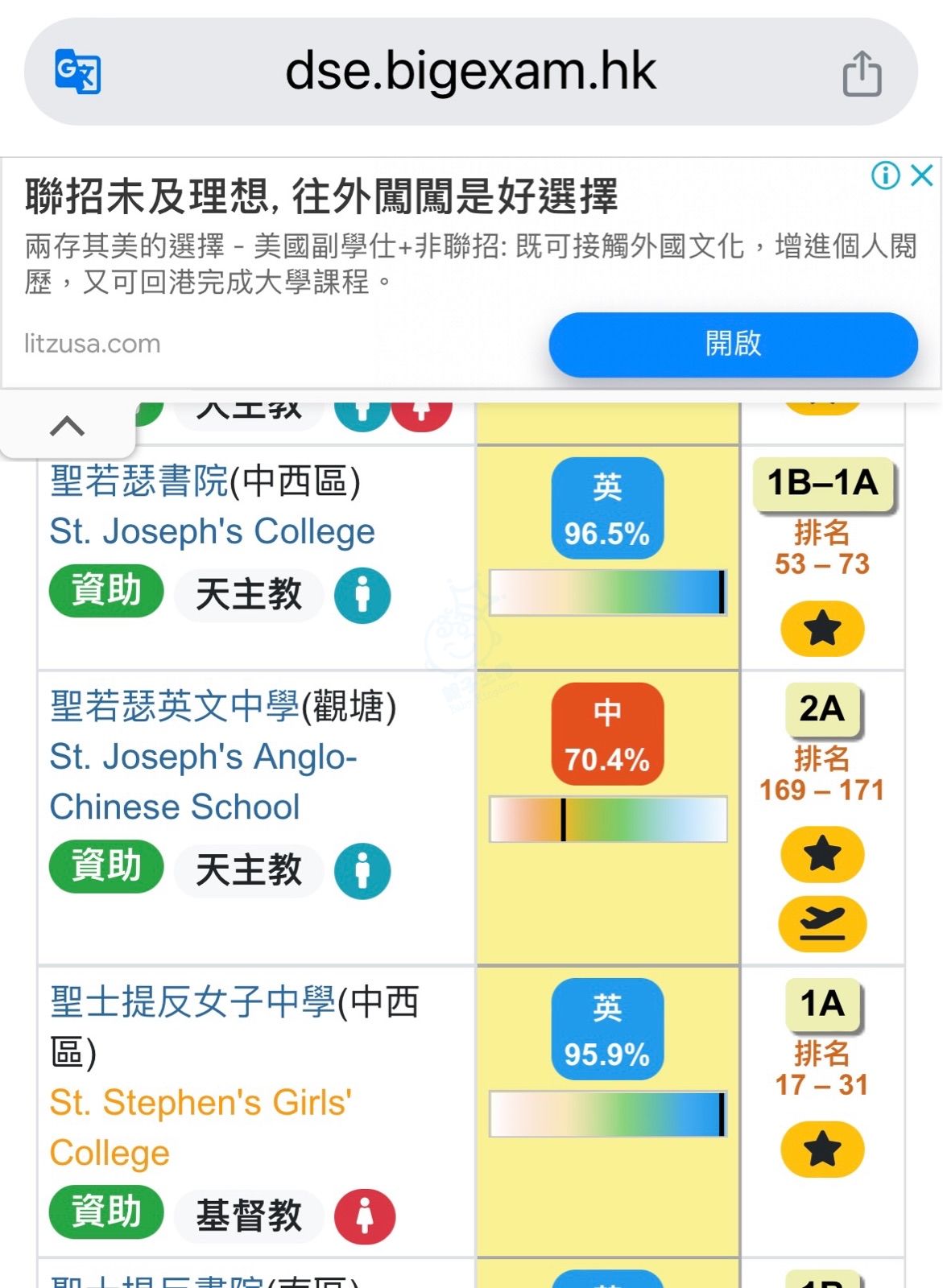Tap 資助 tag under St. Joseph's College
The image size is (943, 1288).
click(x=106, y=592)
